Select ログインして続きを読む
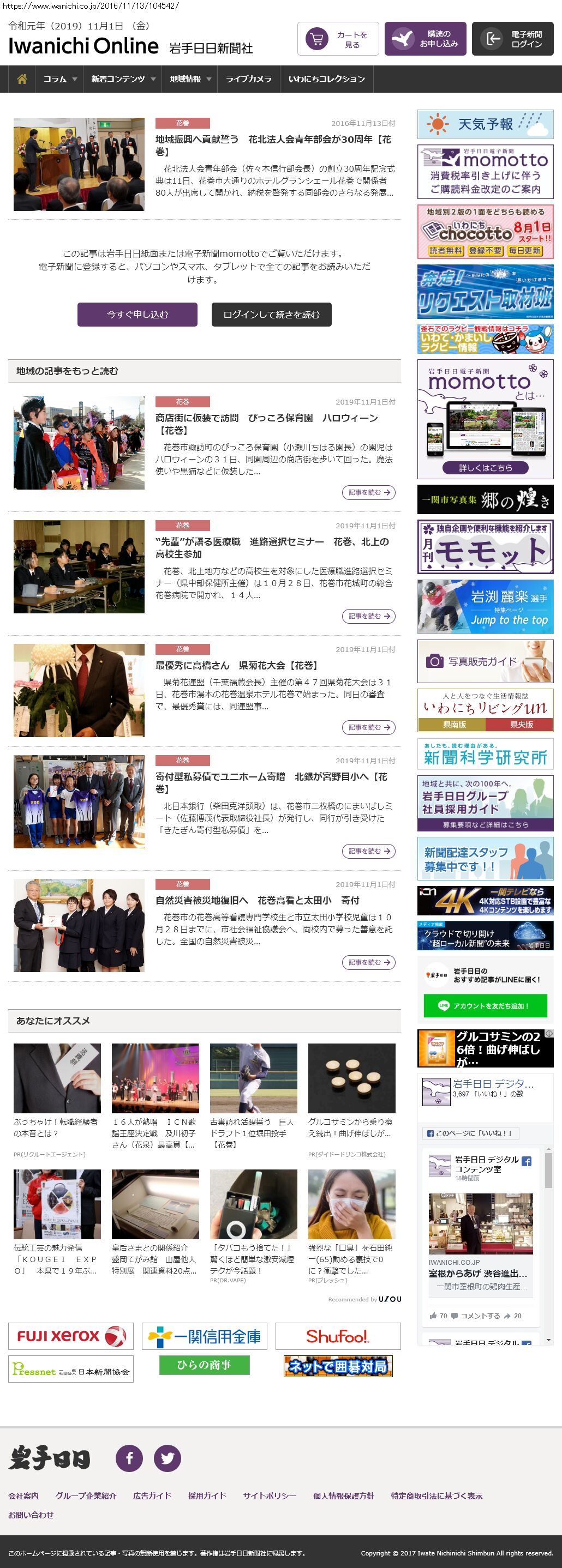 (x=271, y=315)
